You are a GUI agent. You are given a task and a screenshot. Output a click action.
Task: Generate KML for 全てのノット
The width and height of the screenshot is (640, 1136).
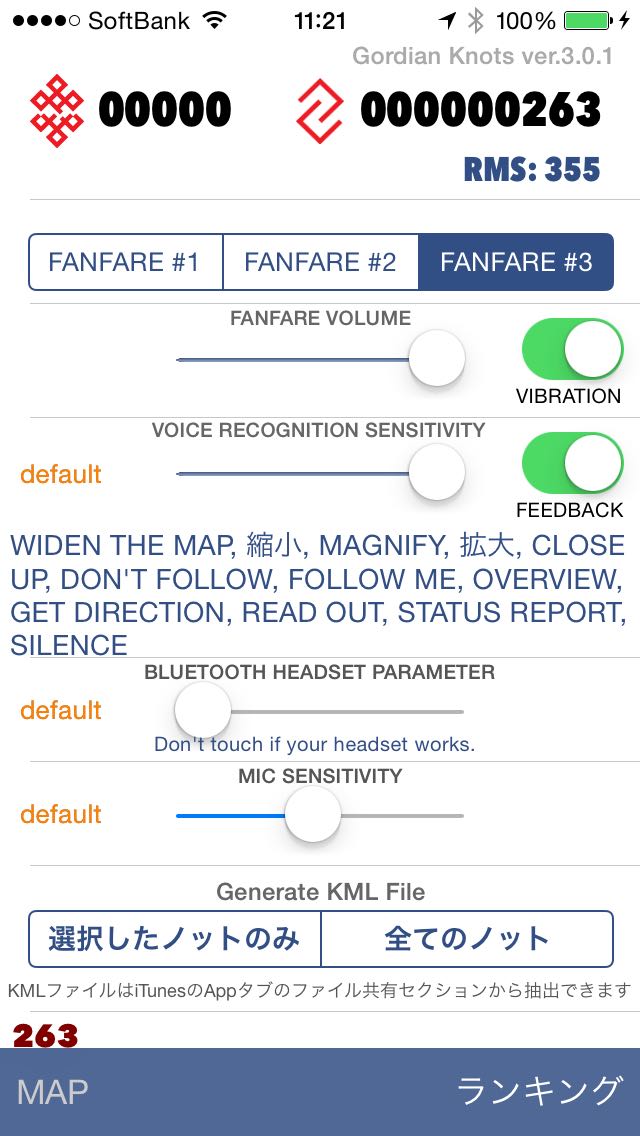467,939
